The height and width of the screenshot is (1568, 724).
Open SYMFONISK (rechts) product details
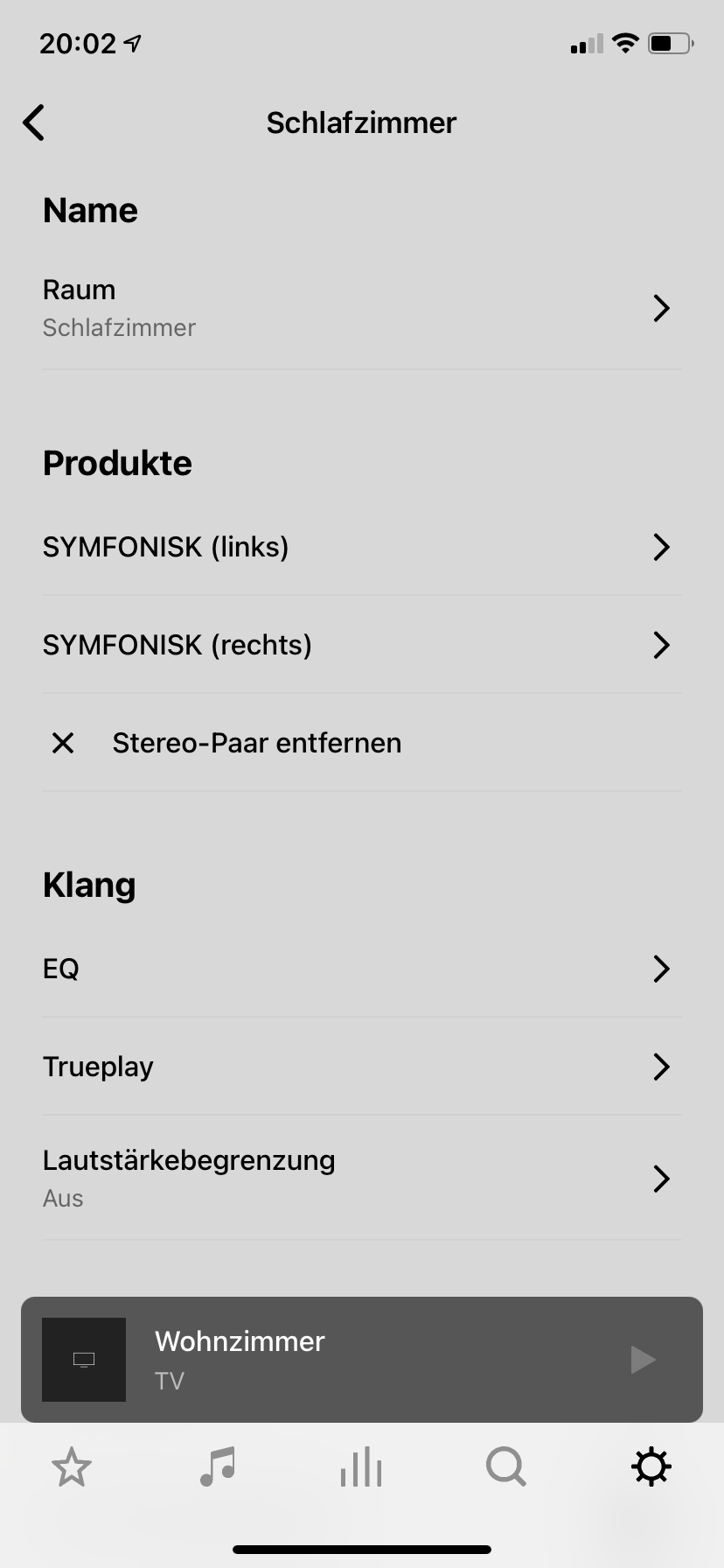click(362, 645)
